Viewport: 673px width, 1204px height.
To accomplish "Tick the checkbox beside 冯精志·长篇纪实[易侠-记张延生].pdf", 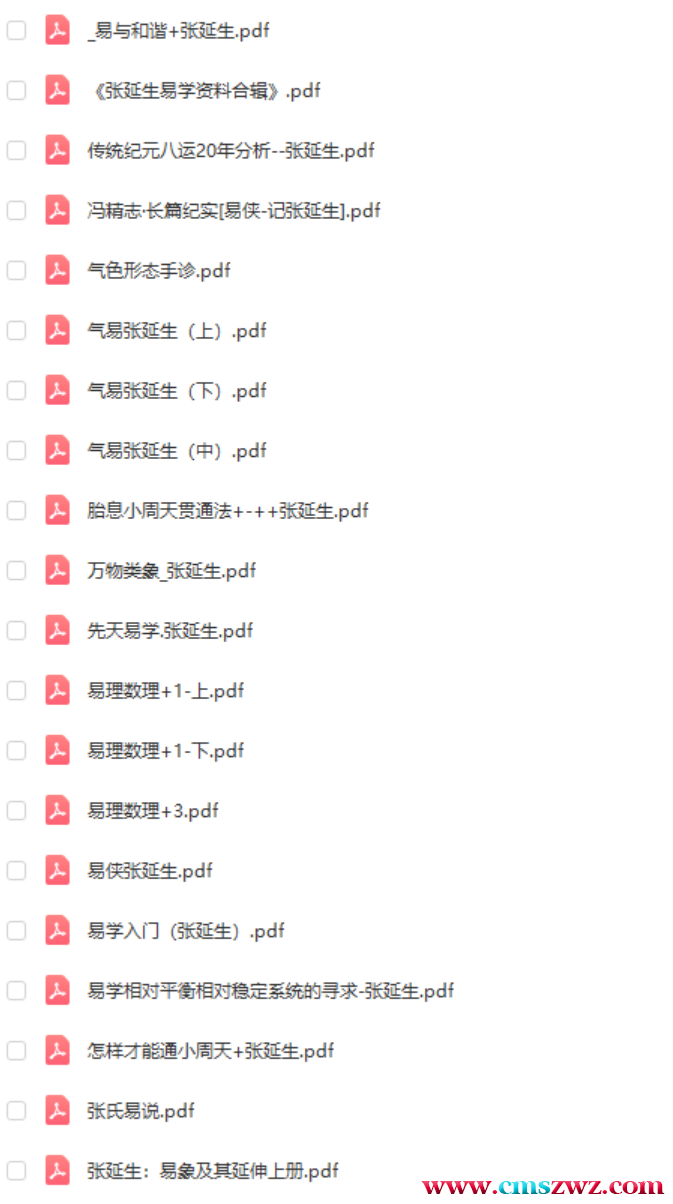I will tap(16, 211).
